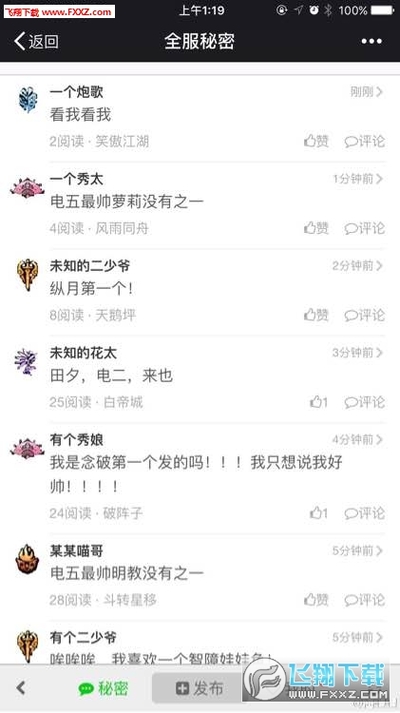Image resolution: width=400 pixels, height=713 pixels.
Task: Comment on 某某喵哥's post
Action: pyautogui.click(x=365, y=600)
